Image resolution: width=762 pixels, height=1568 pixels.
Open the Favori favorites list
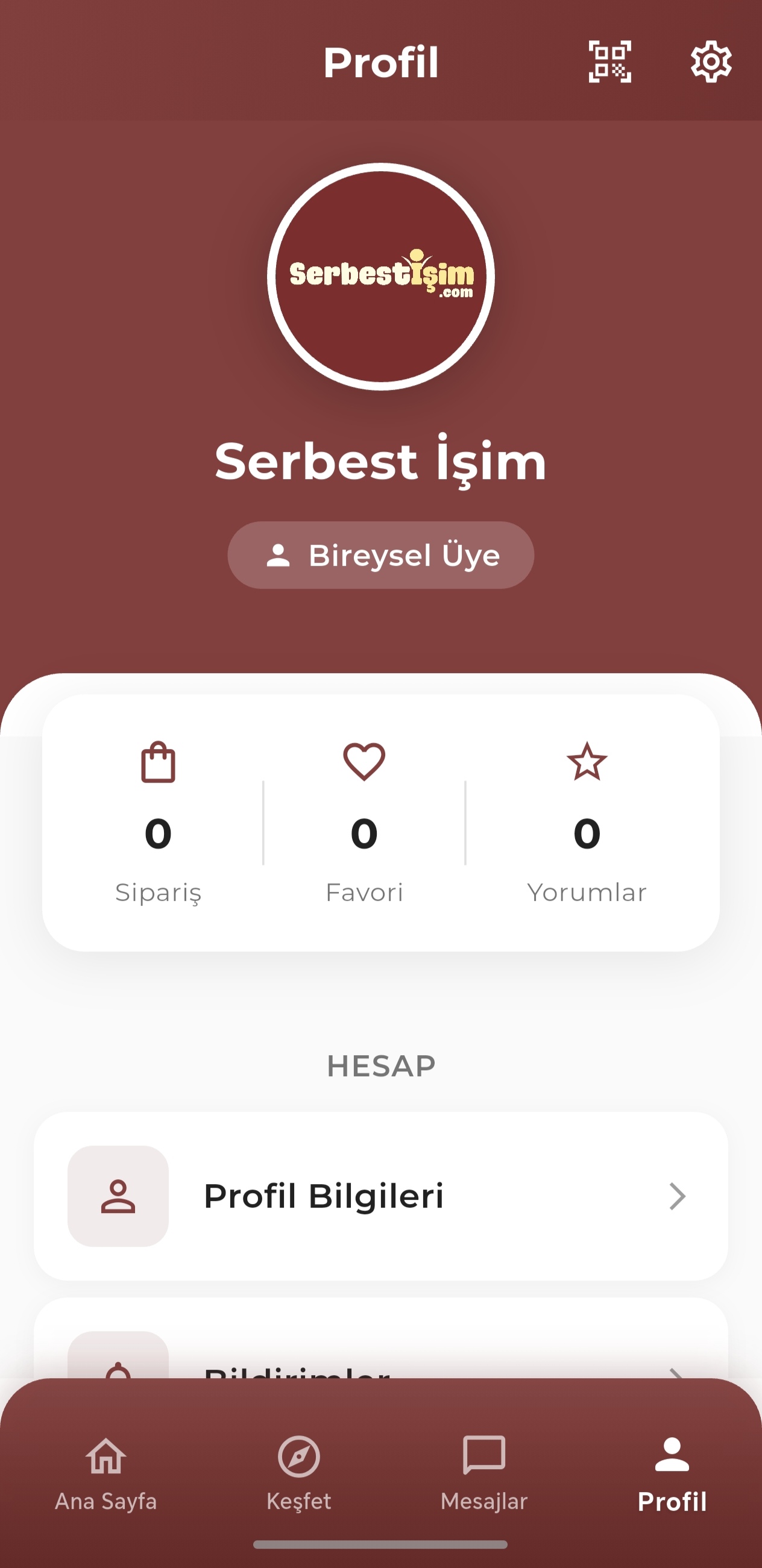(364, 823)
